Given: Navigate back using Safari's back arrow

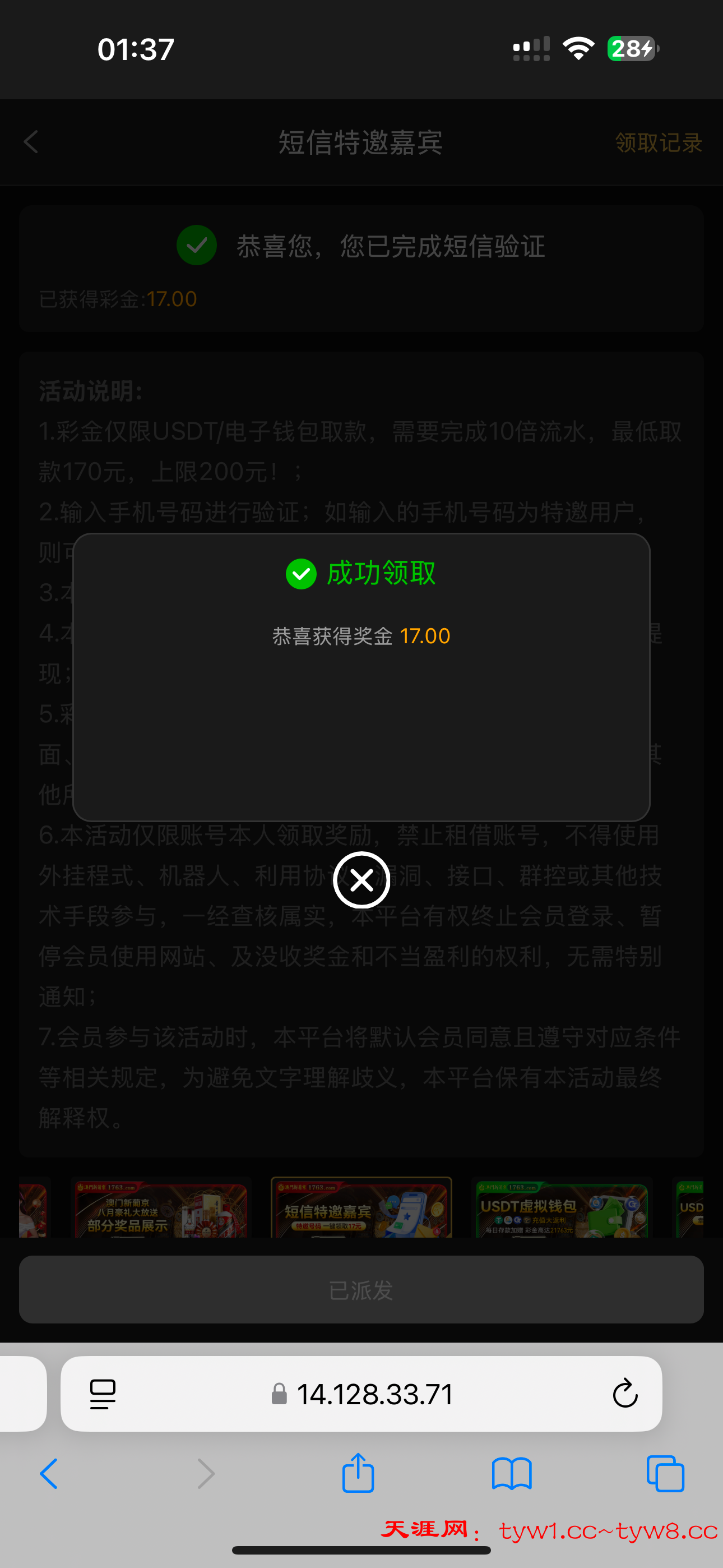Looking at the screenshot, I should pos(50,1474).
